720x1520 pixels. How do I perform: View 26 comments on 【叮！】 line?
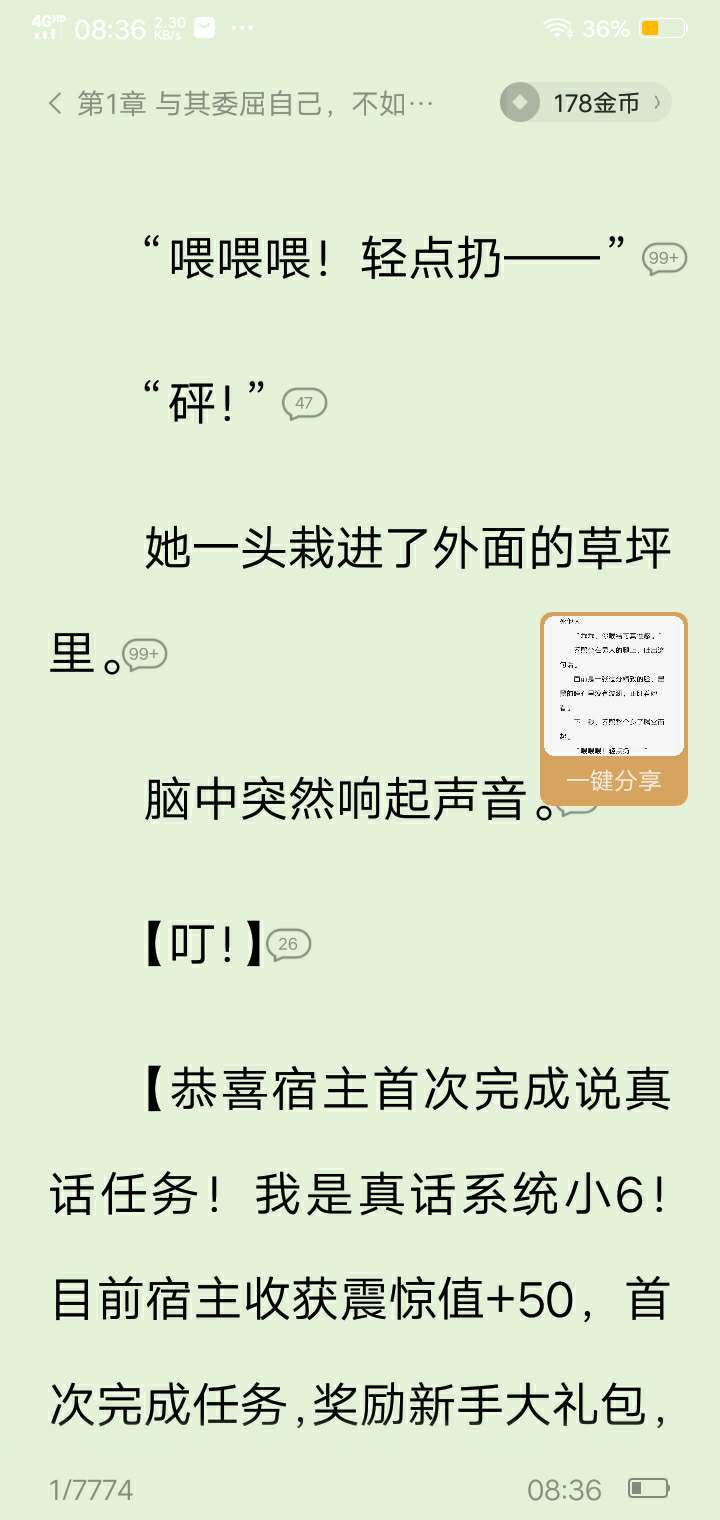pos(288,944)
